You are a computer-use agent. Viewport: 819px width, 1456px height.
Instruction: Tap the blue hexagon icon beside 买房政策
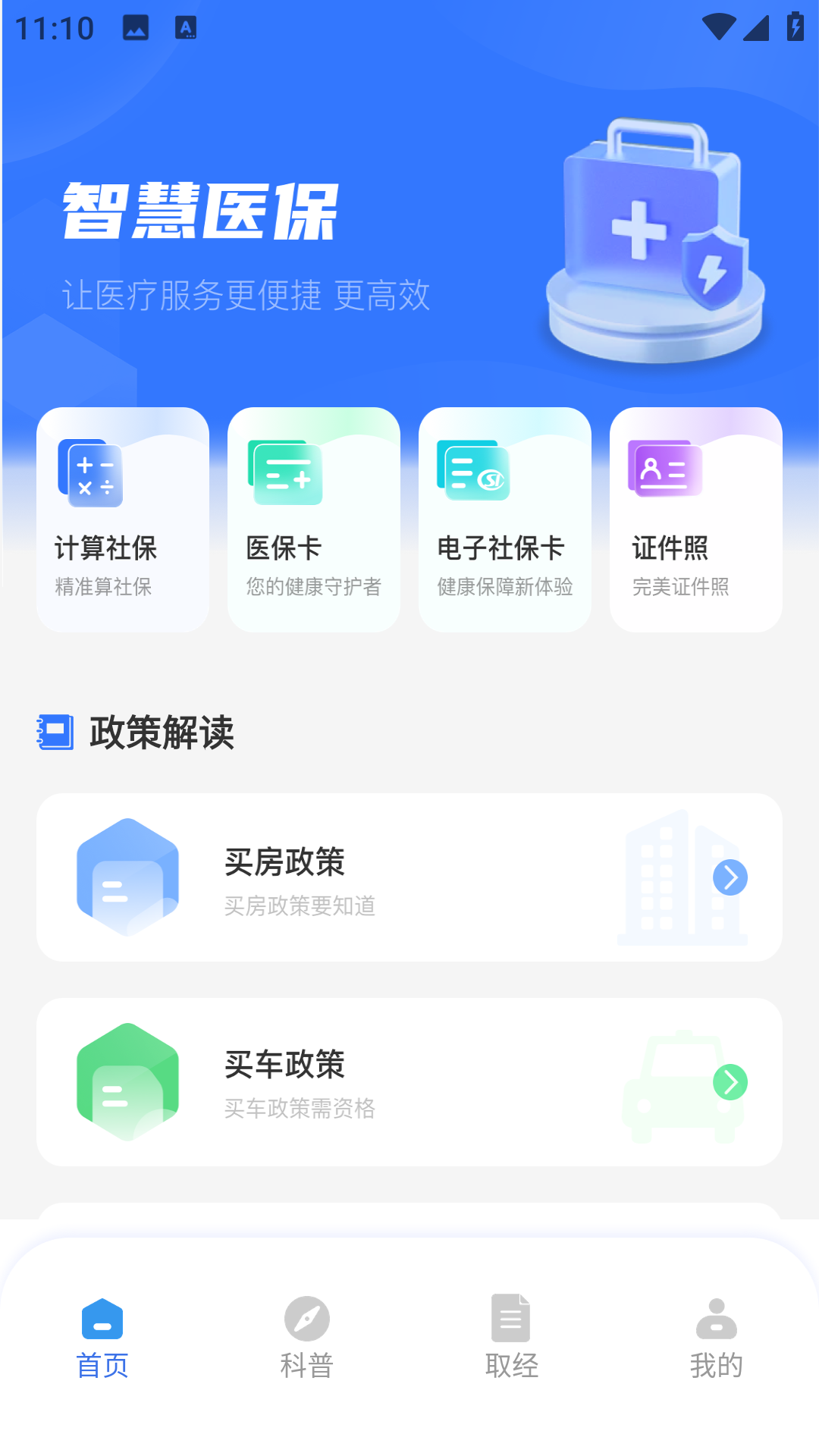coord(127,876)
